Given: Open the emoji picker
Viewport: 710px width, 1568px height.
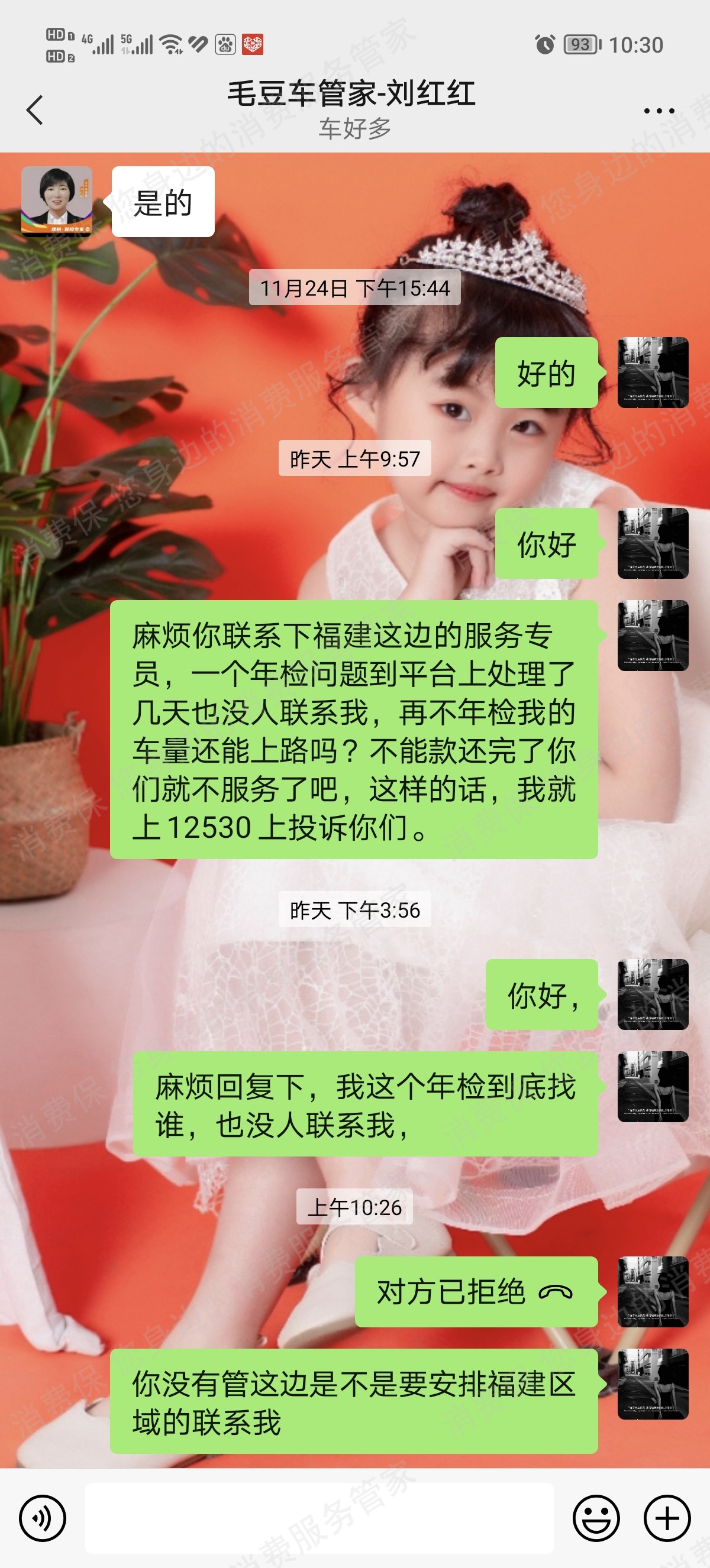Looking at the screenshot, I should [x=596, y=1518].
